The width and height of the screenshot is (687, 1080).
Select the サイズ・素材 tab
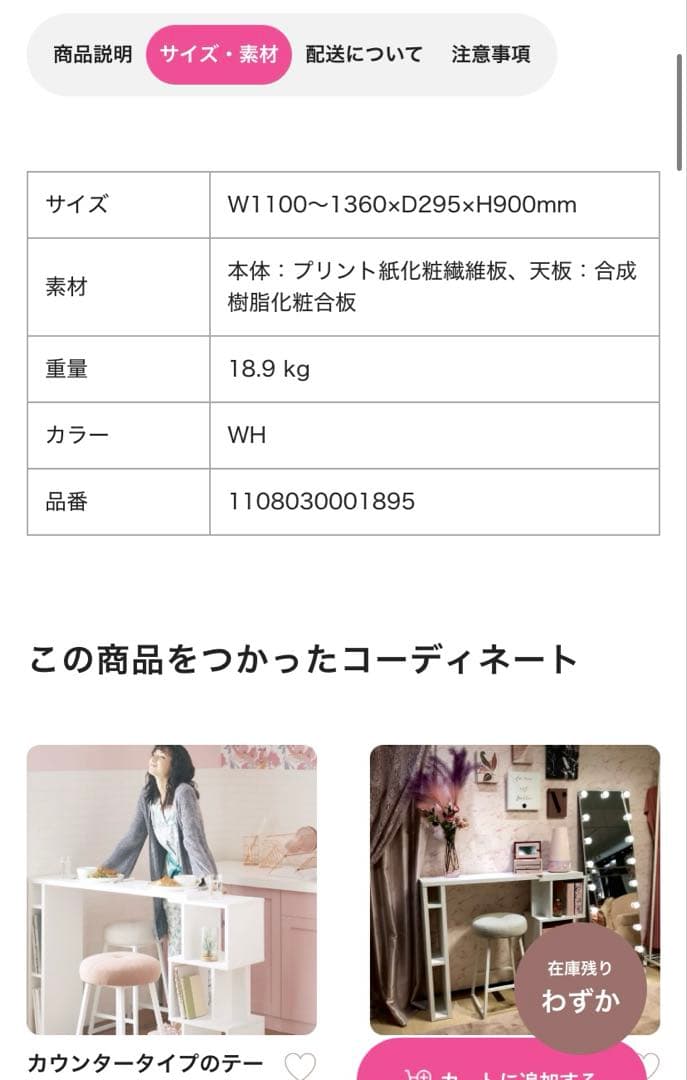pyautogui.click(x=219, y=55)
